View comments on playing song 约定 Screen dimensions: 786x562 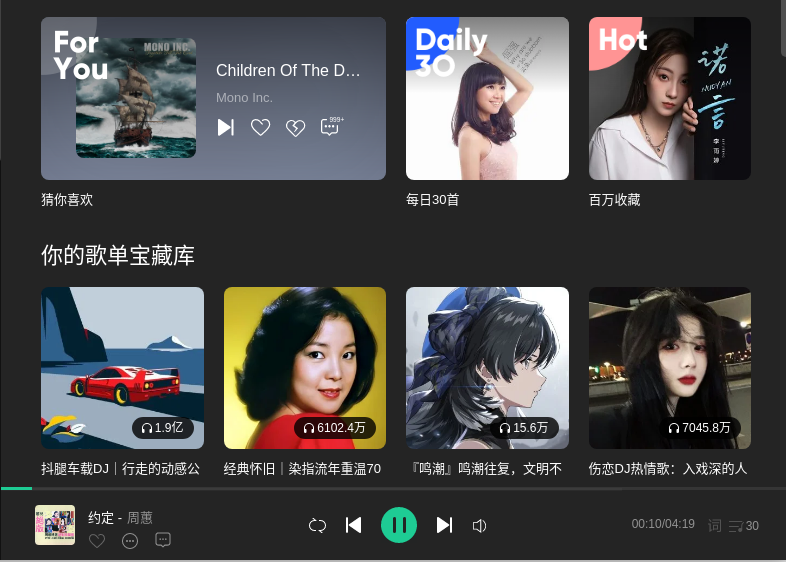click(163, 540)
